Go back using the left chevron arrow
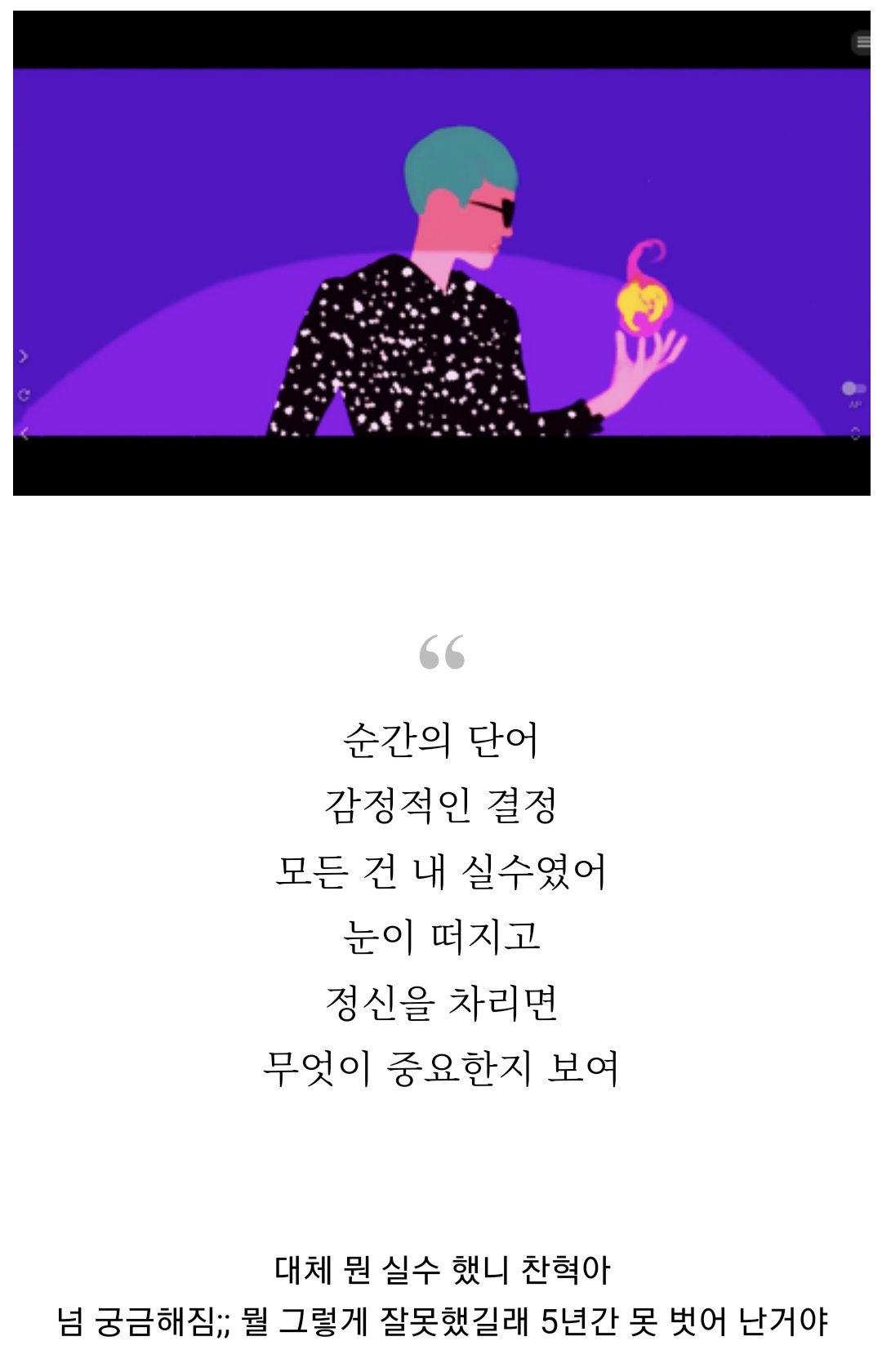 tap(24, 435)
